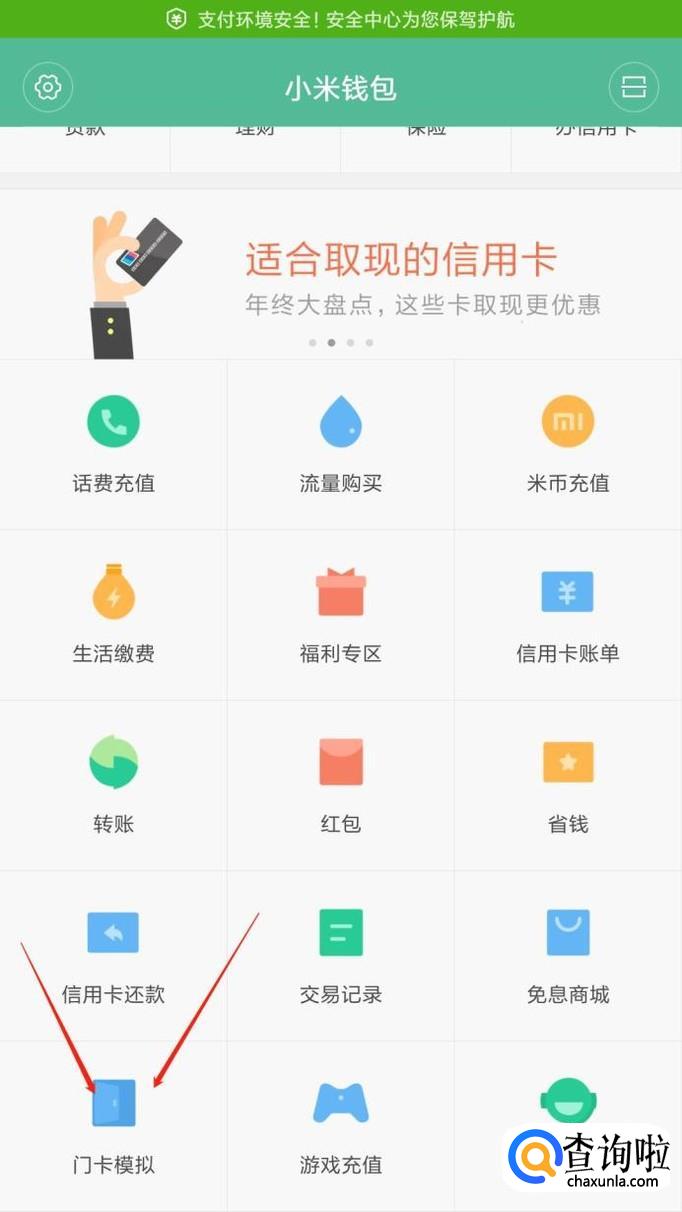Image resolution: width=682 pixels, height=1212 pixels.
Task: View 信用卡账单 credit card bill
Action: tap(567, 614)
